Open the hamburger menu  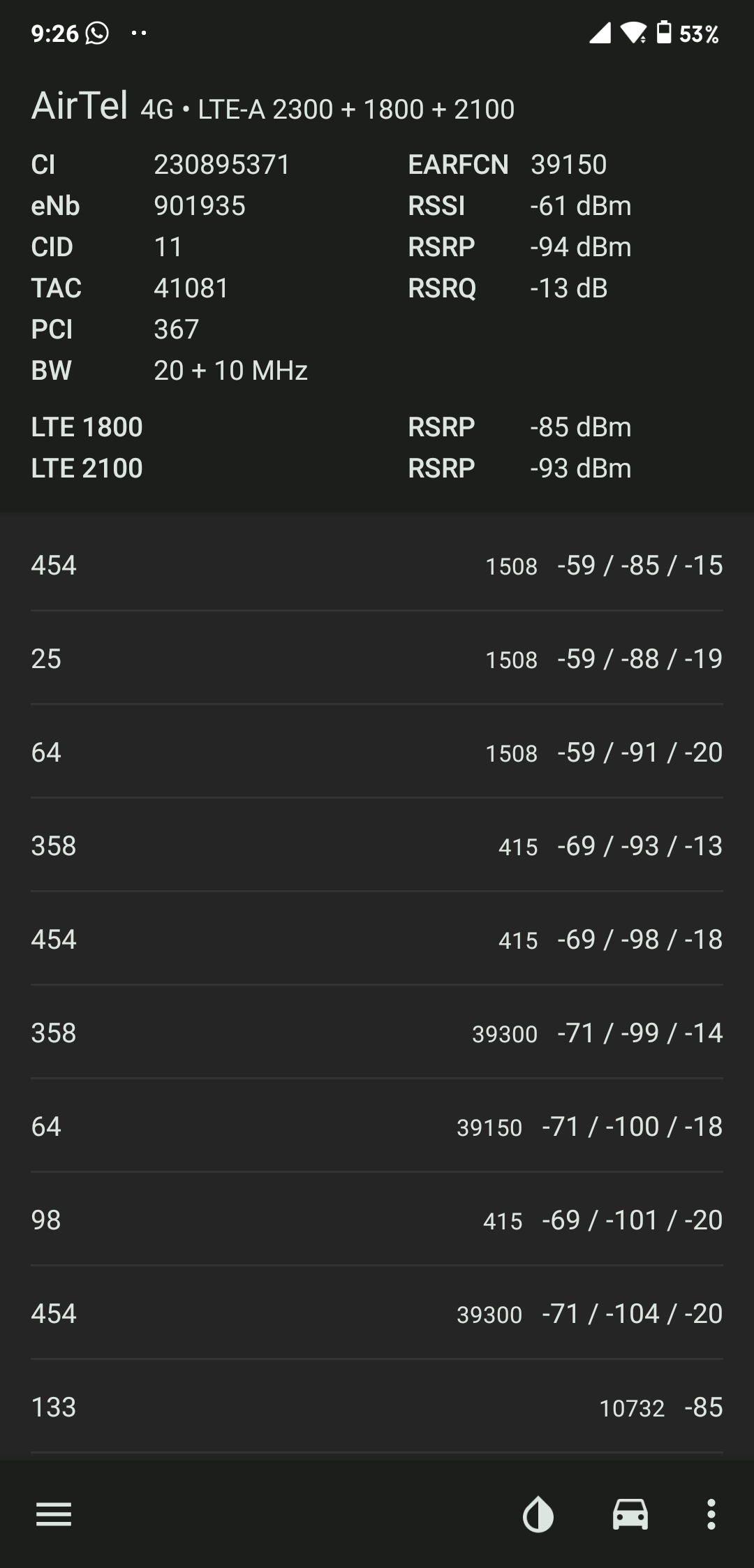click(54, 1514)
